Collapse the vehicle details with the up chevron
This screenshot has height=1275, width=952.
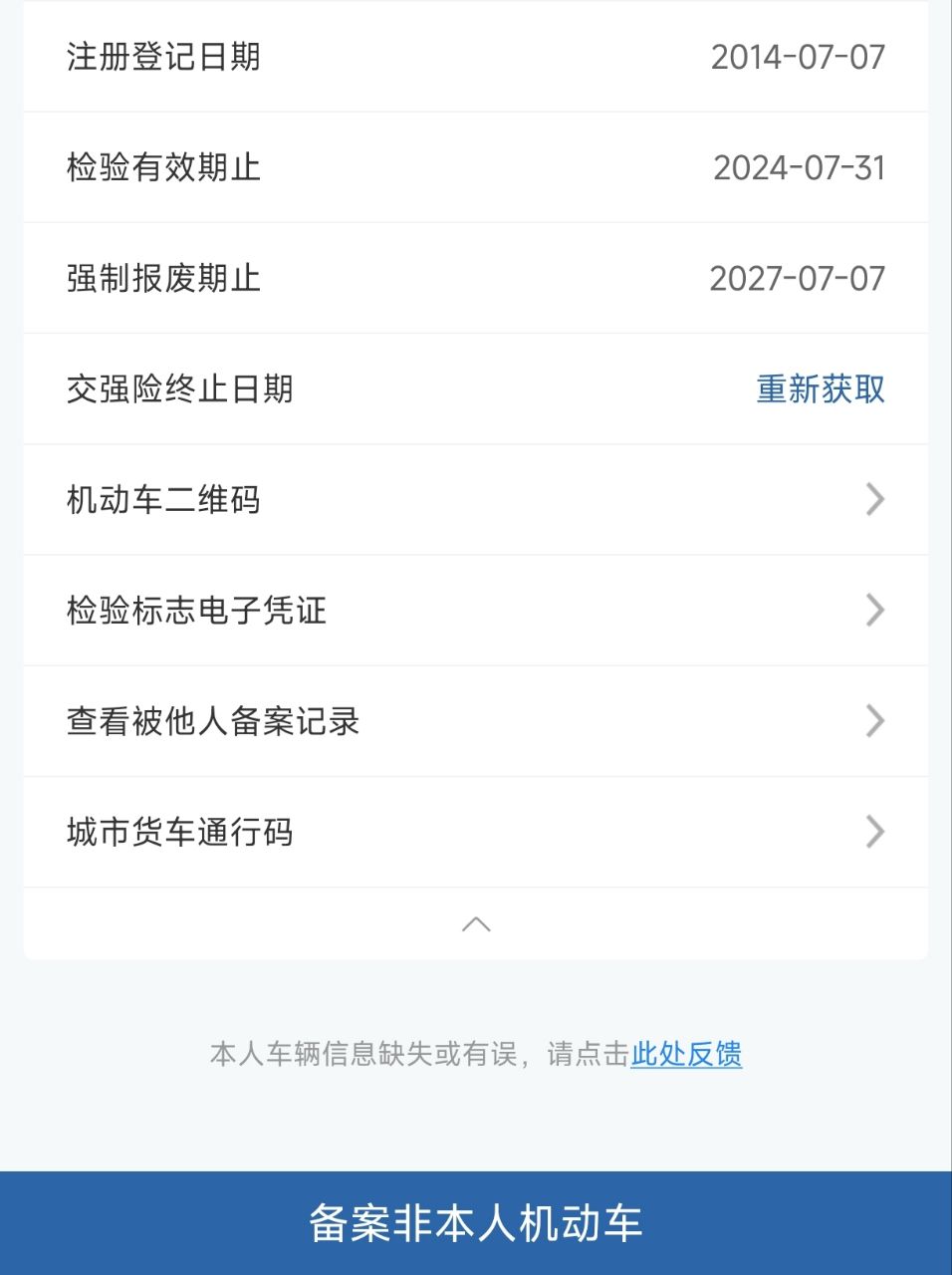tap(476, 924)
